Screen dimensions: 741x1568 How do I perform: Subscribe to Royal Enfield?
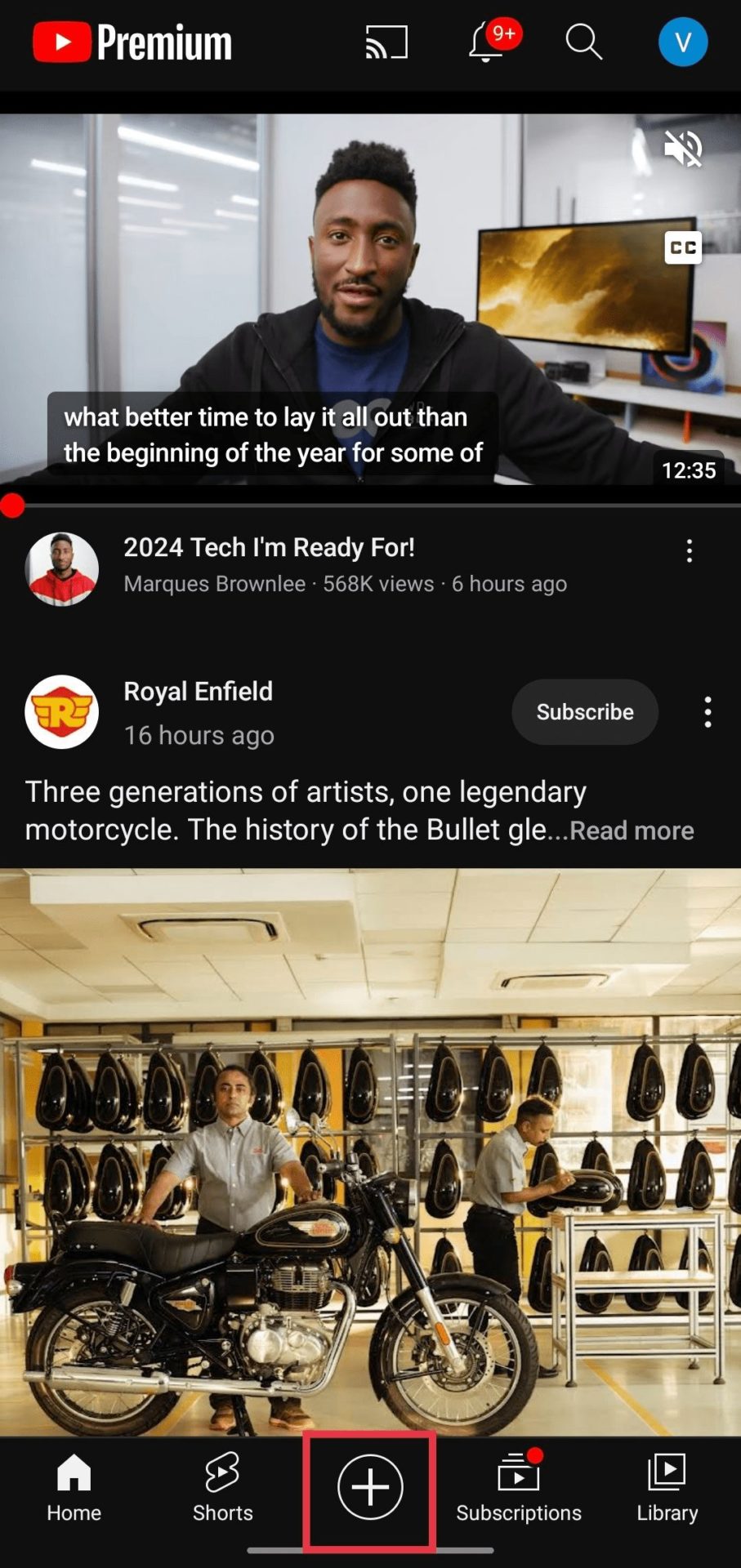point(585,712)
